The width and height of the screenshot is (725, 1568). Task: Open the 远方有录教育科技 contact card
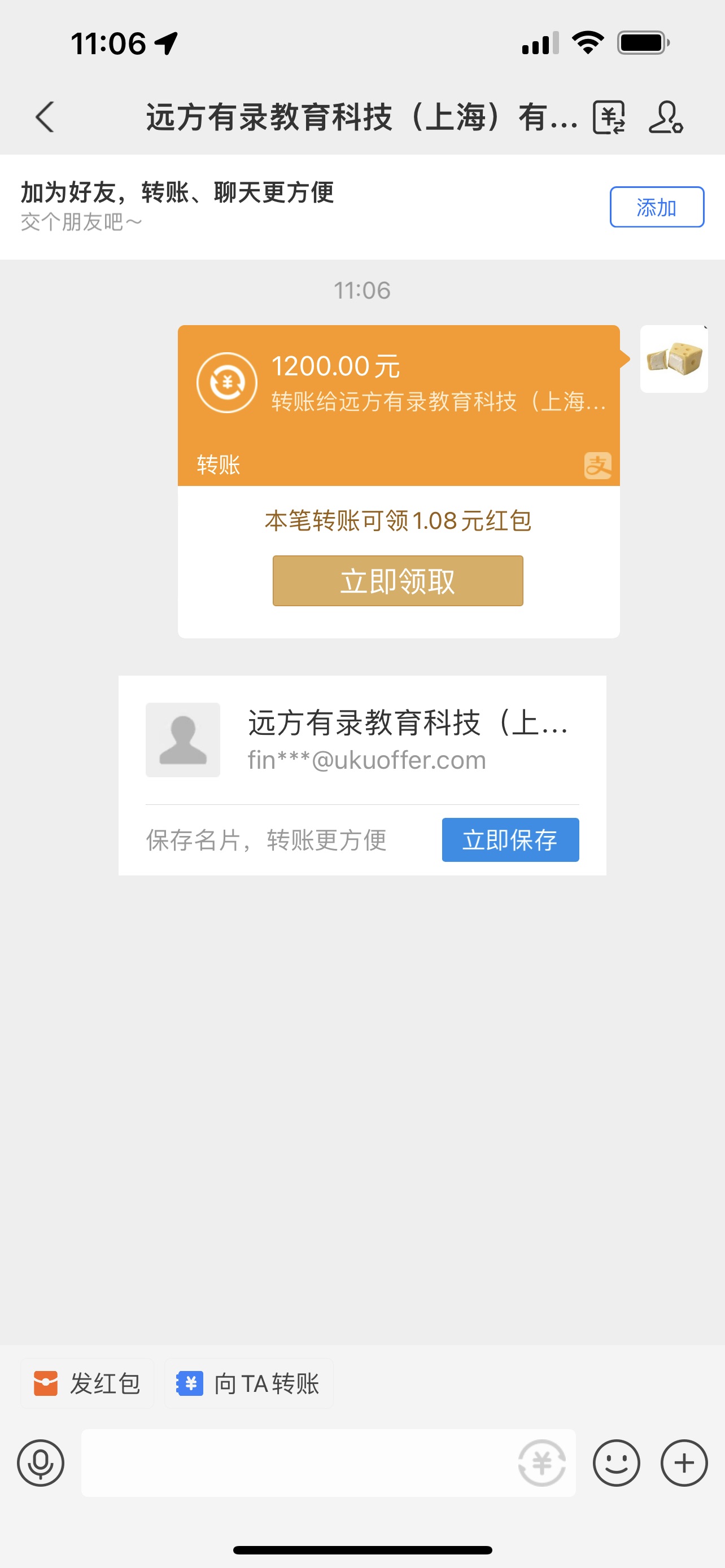point(361,739)
